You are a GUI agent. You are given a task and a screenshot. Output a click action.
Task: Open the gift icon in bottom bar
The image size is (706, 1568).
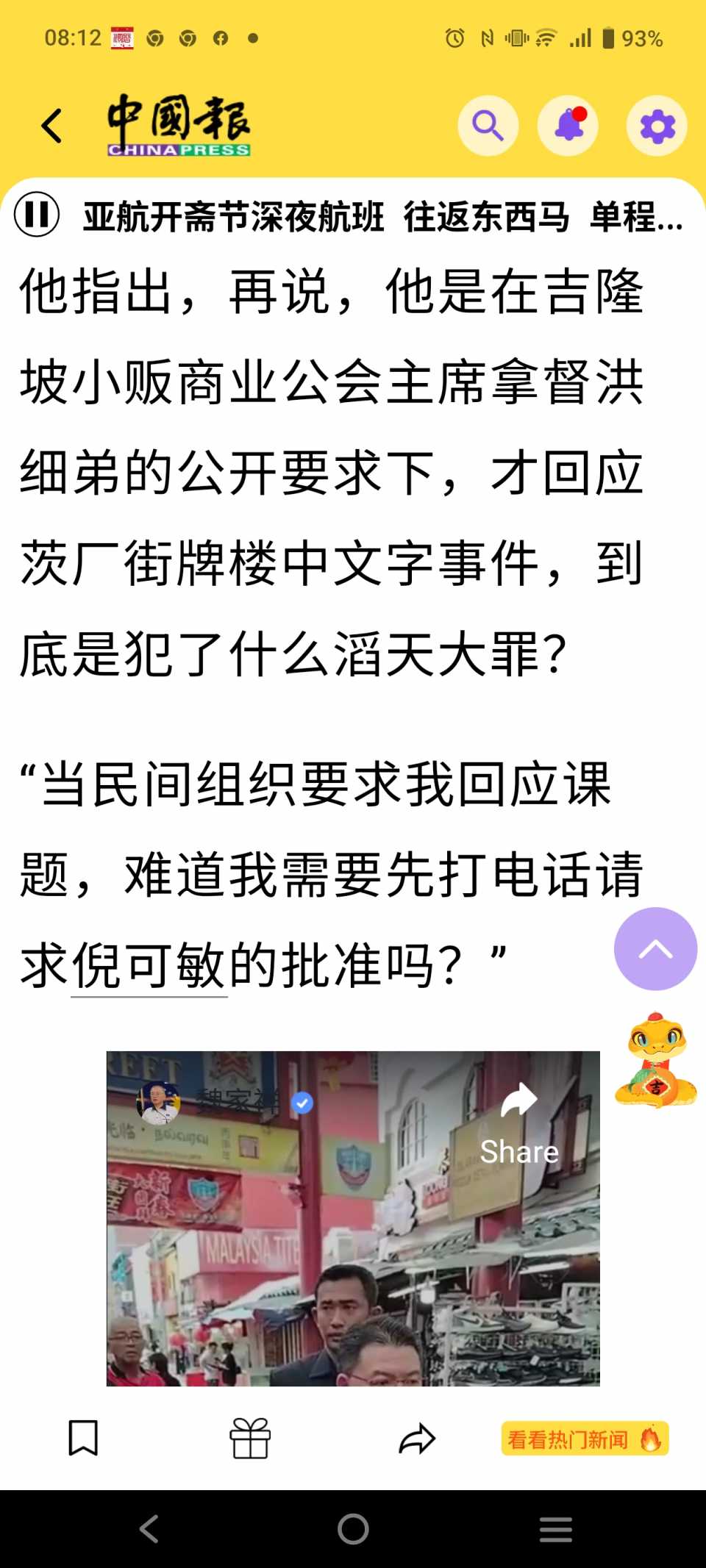pos(250,1438)
